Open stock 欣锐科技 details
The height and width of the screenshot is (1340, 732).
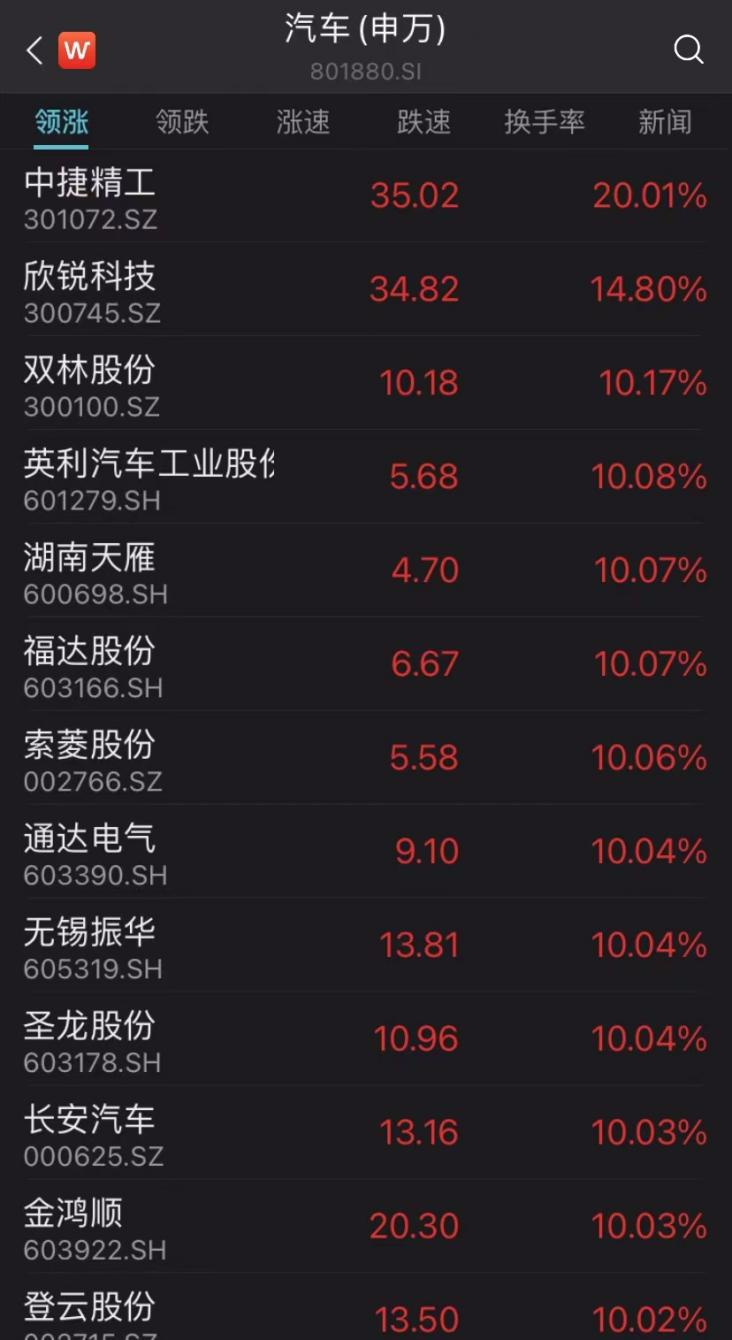[366, 289]
